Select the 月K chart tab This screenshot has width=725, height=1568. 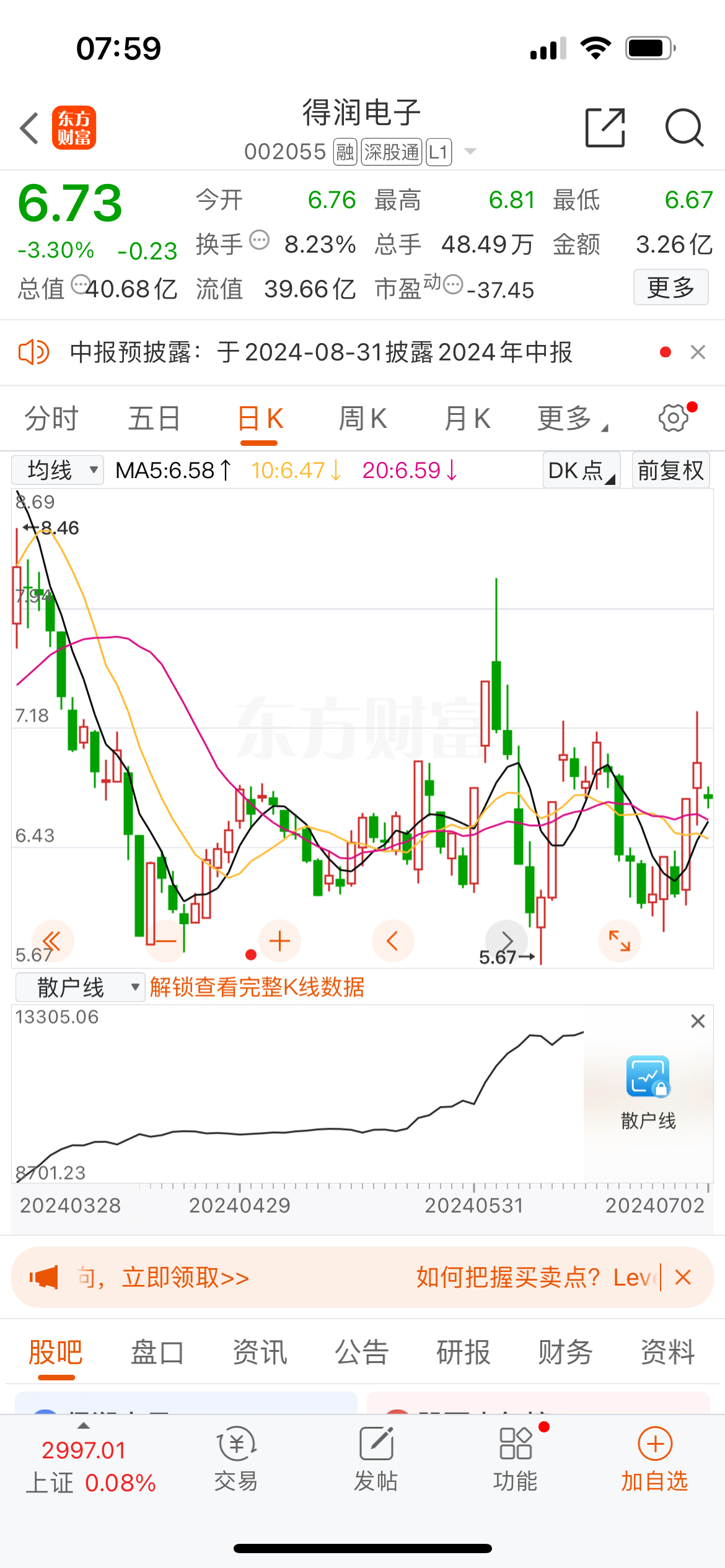(467, 419)
